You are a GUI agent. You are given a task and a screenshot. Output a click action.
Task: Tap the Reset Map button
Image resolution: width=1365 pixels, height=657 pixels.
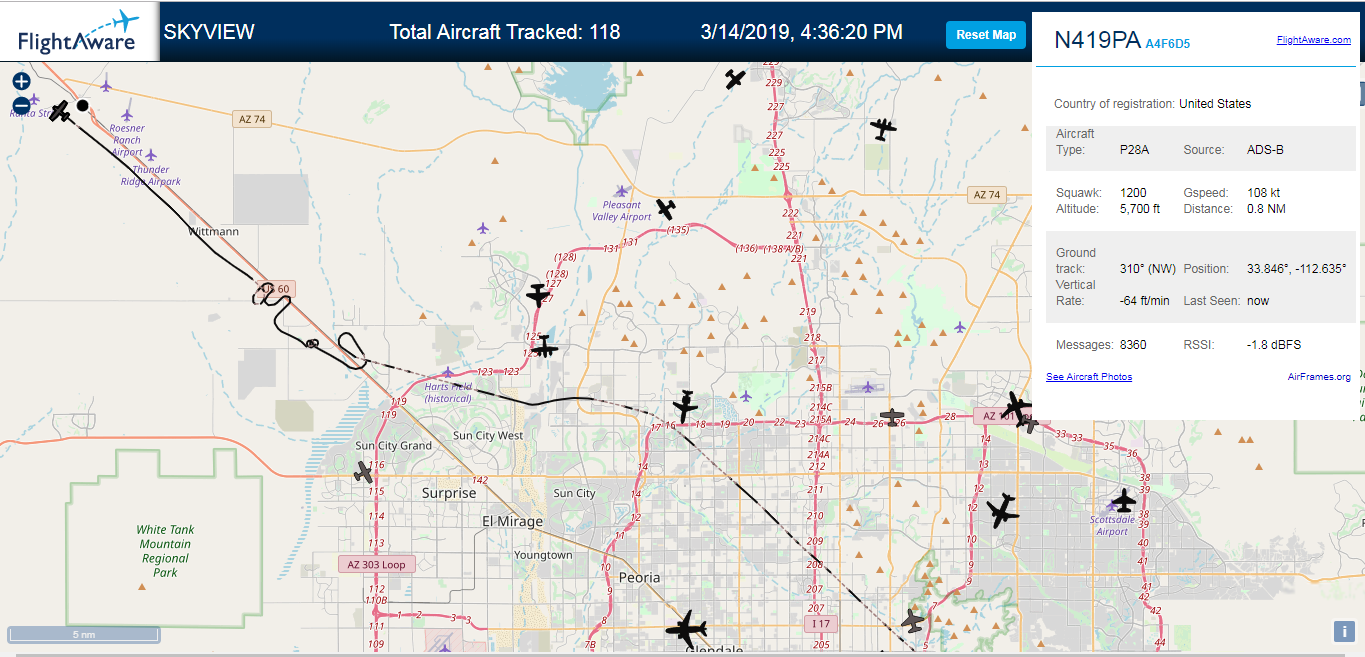pyautogui.click(x=986, y=34)
